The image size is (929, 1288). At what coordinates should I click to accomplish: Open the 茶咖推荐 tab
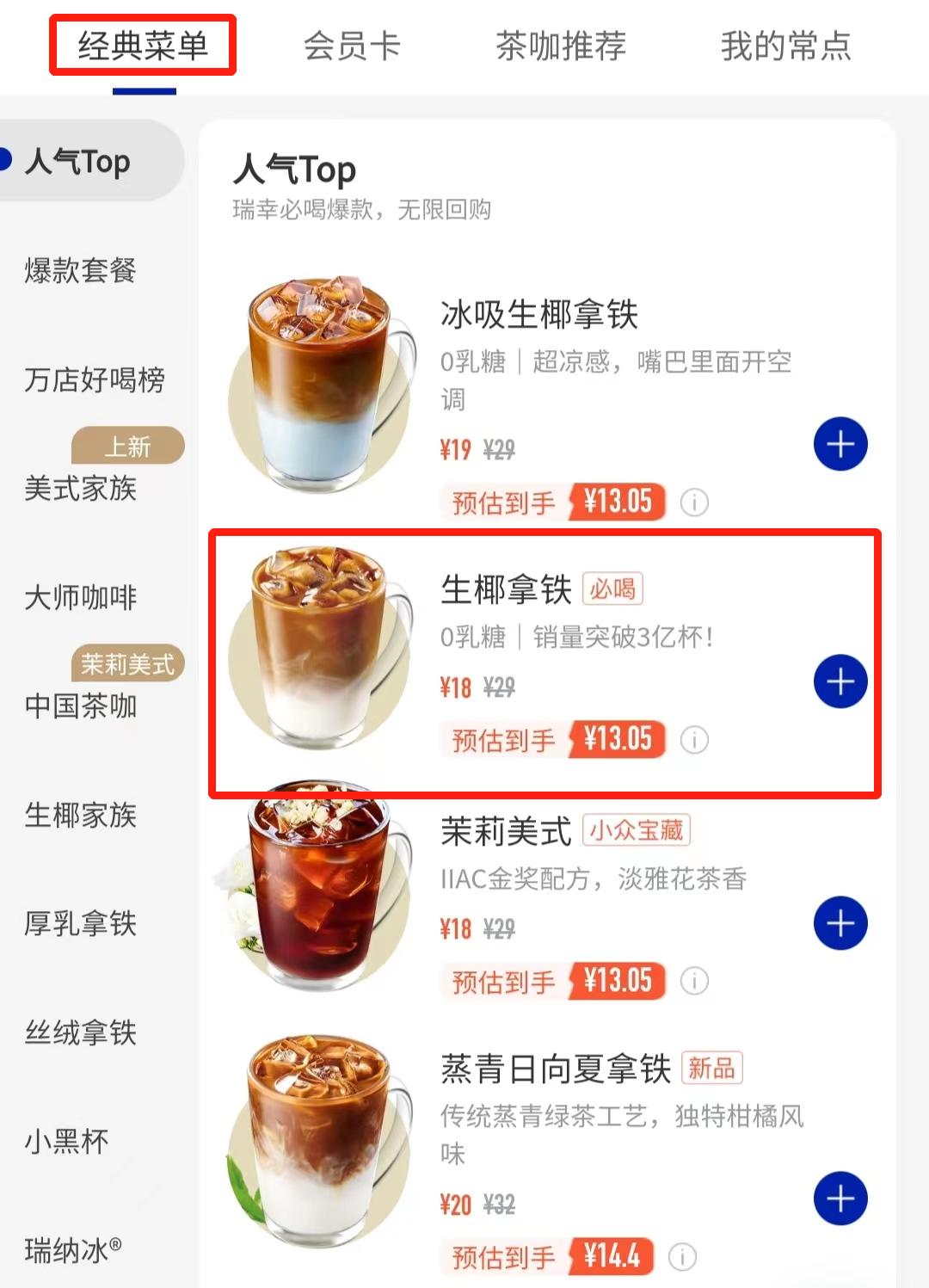point(561,46)
